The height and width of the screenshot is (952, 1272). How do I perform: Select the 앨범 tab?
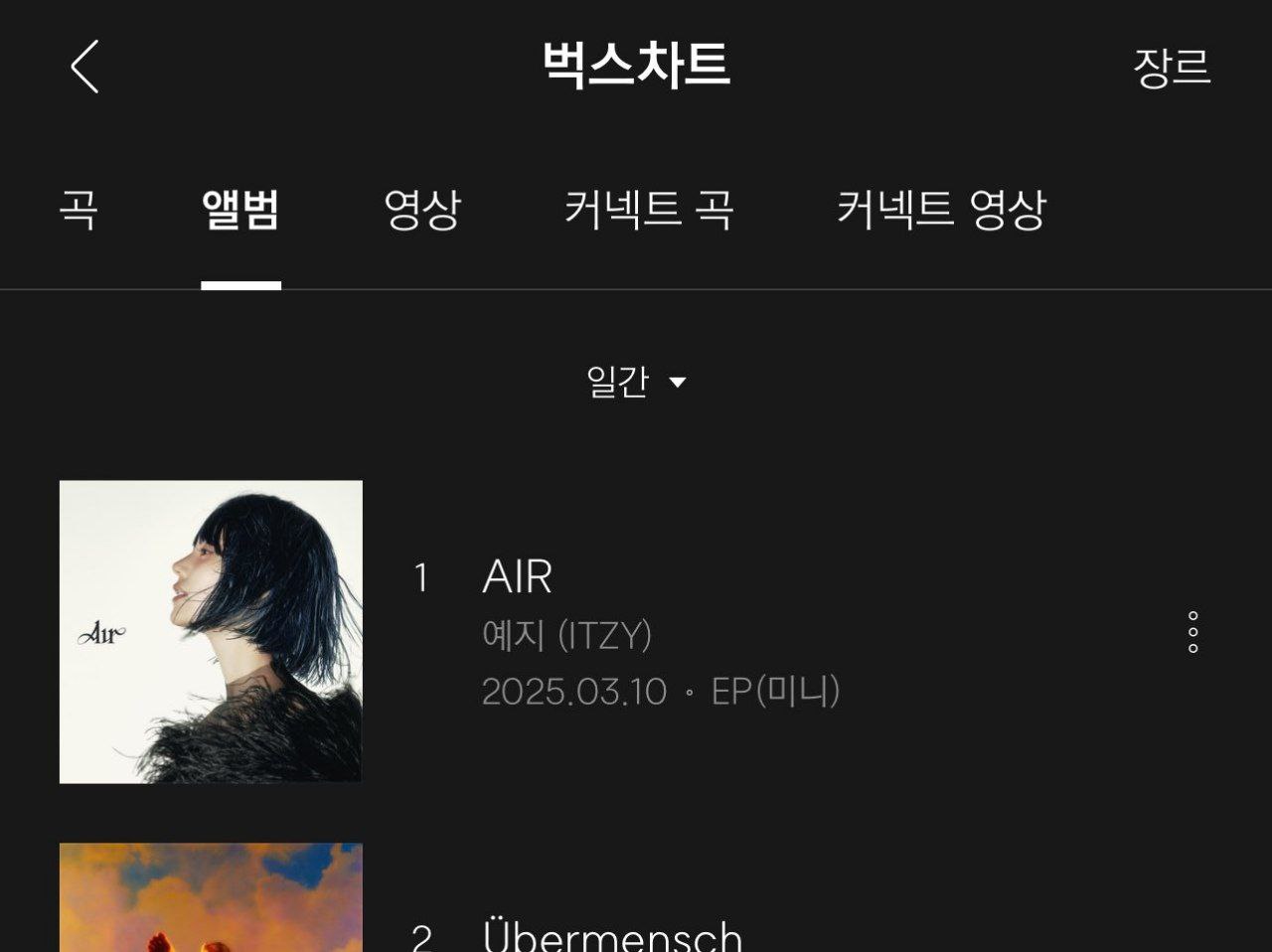tap(240, 210)
